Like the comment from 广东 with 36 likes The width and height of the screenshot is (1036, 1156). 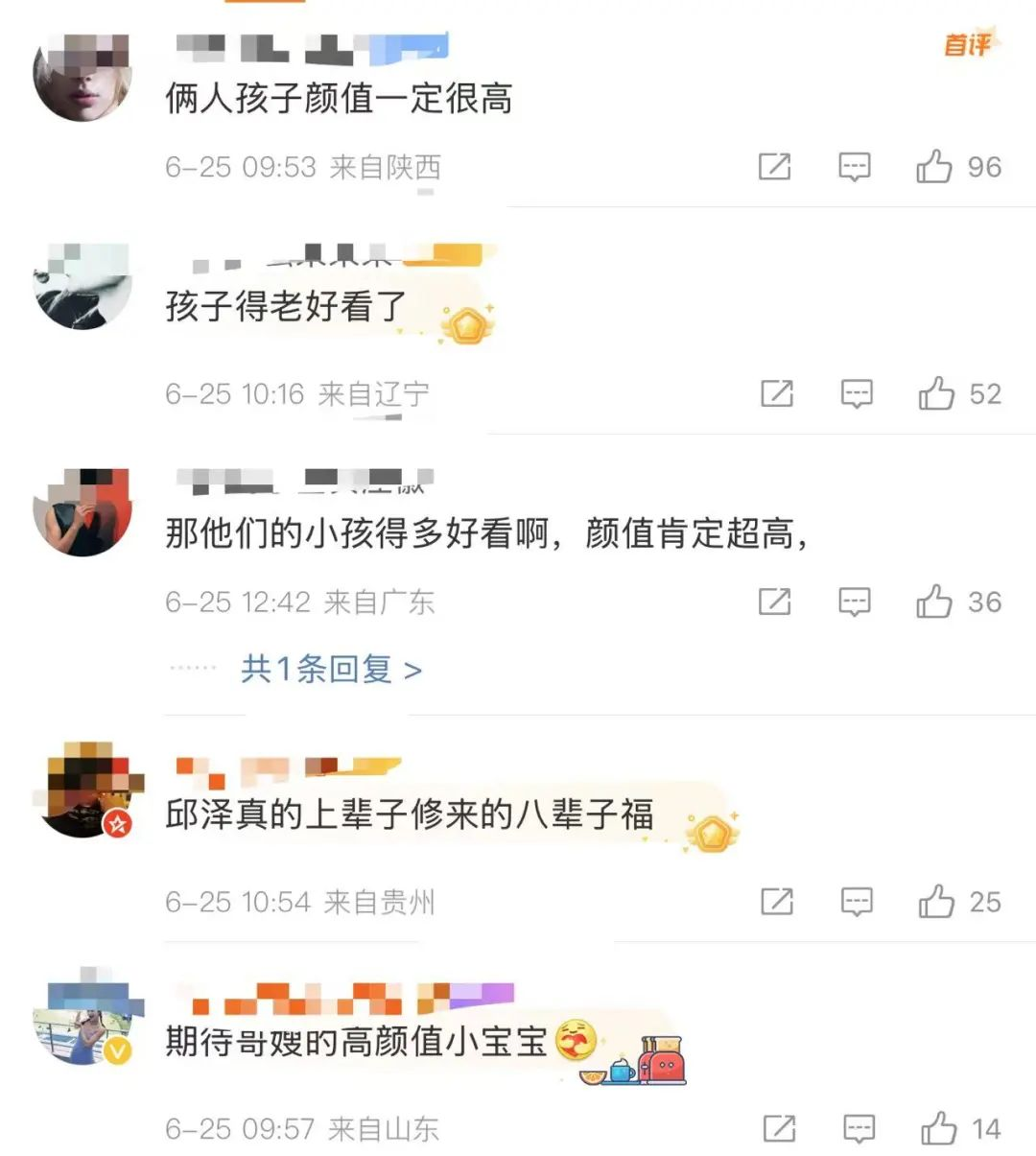(x=933, y=602)
